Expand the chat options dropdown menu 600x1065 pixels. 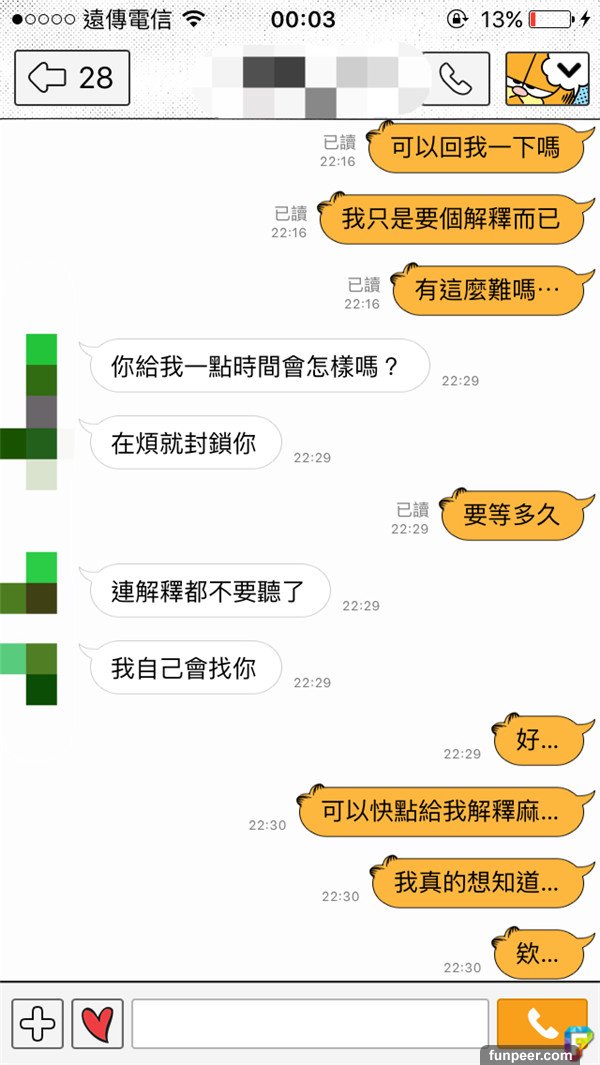(568, 70)
